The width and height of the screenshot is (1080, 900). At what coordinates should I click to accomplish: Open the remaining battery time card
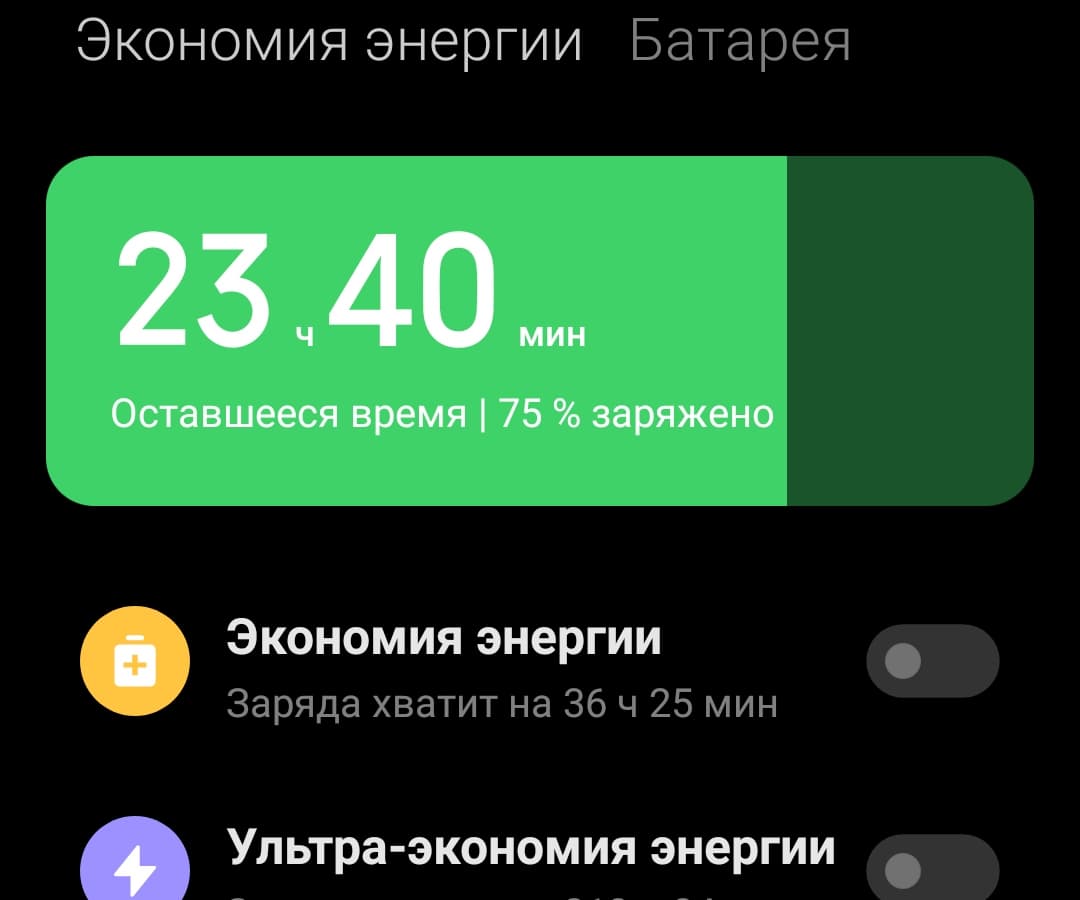coord(540,330)
